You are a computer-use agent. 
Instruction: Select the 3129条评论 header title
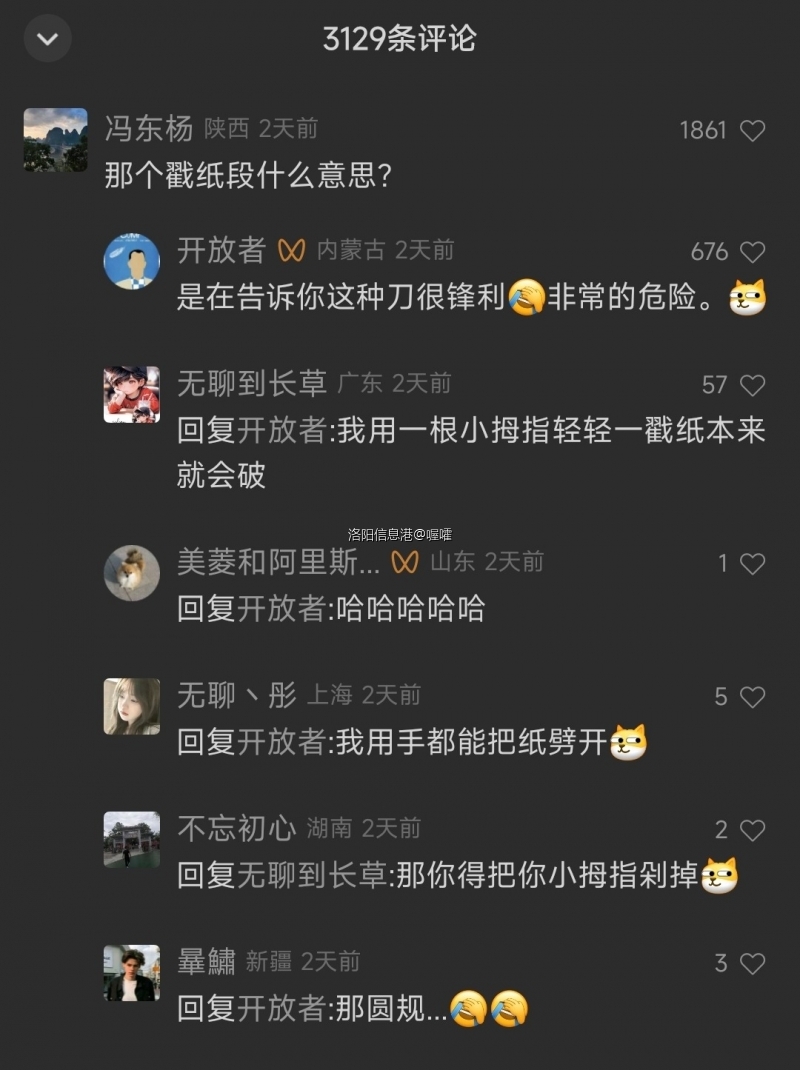point(399,37)
